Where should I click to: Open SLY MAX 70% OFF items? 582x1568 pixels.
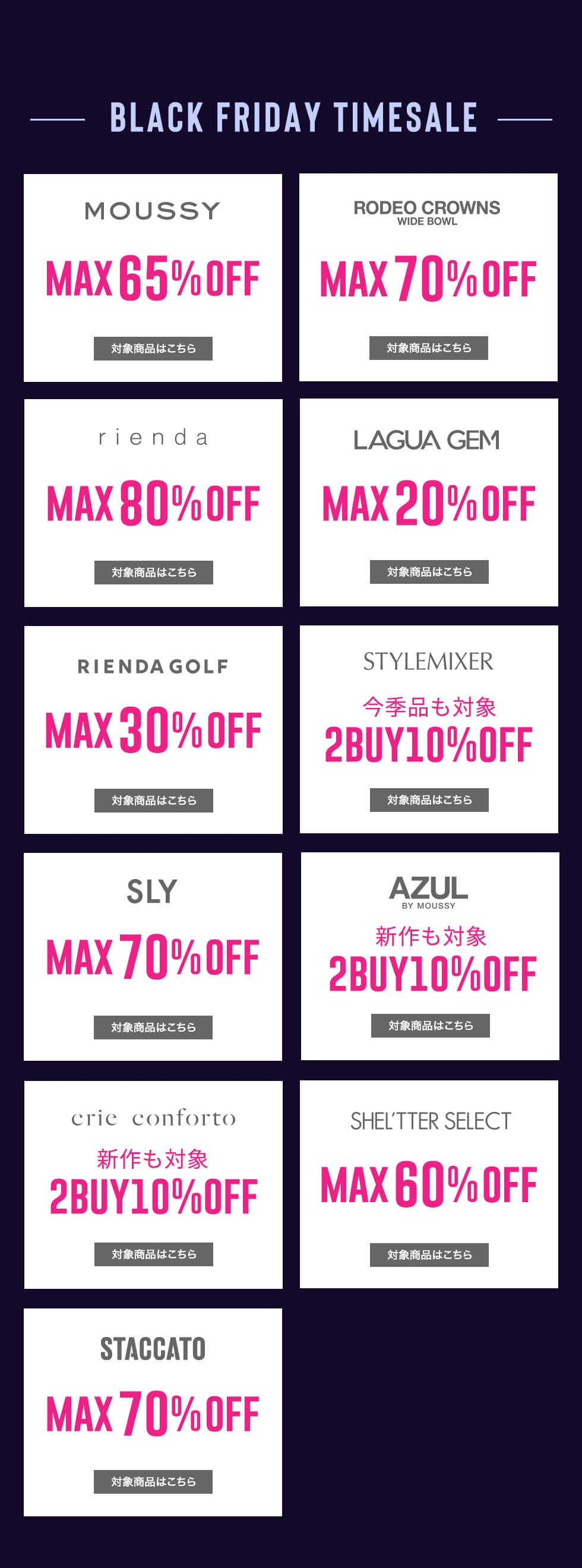click(x=153, y=1027)
